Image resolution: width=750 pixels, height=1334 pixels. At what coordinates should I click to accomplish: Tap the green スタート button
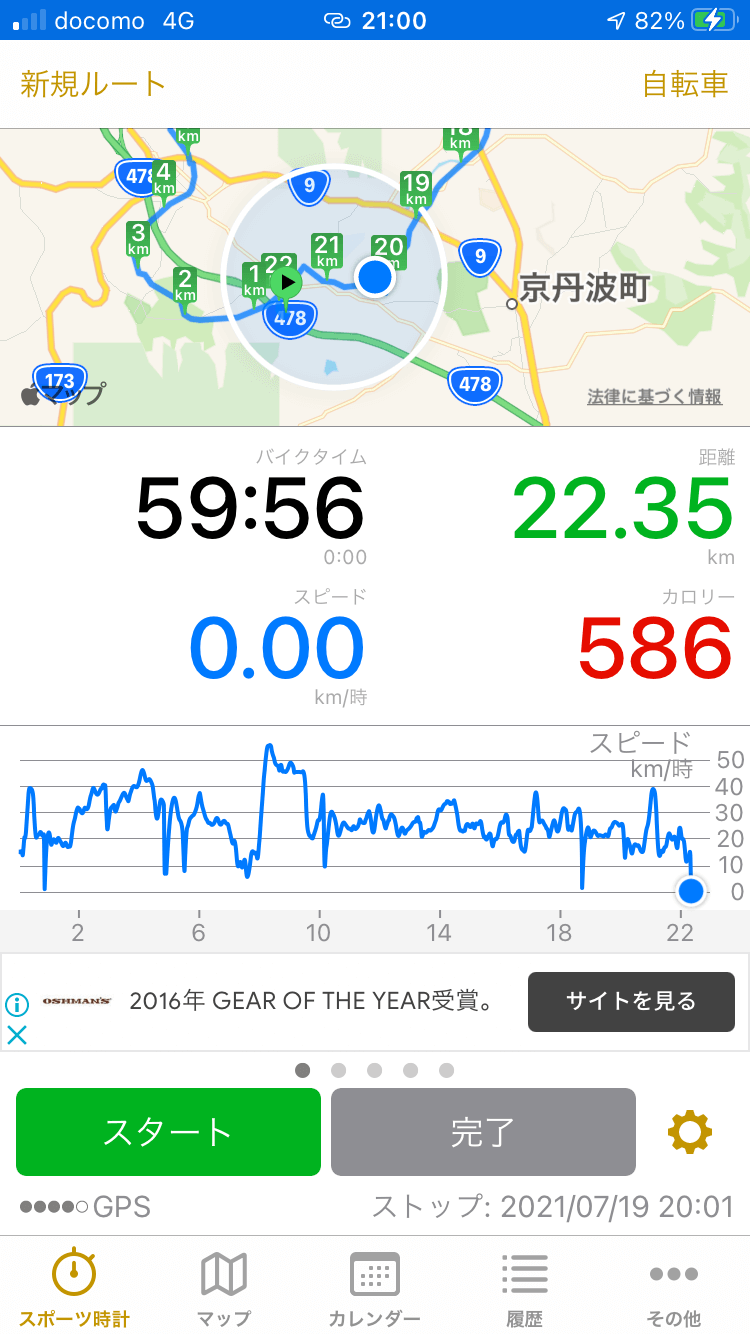(x=168, y=1132)
